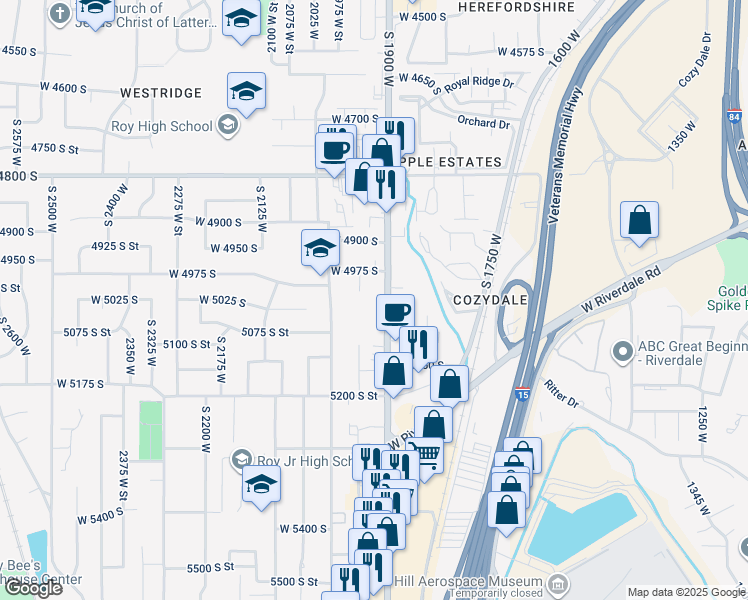Open the coffee cup marker near W 4700 S
The width and height of the screenshot is (748, 600).
pyautogui.click(x=334, y=151)
